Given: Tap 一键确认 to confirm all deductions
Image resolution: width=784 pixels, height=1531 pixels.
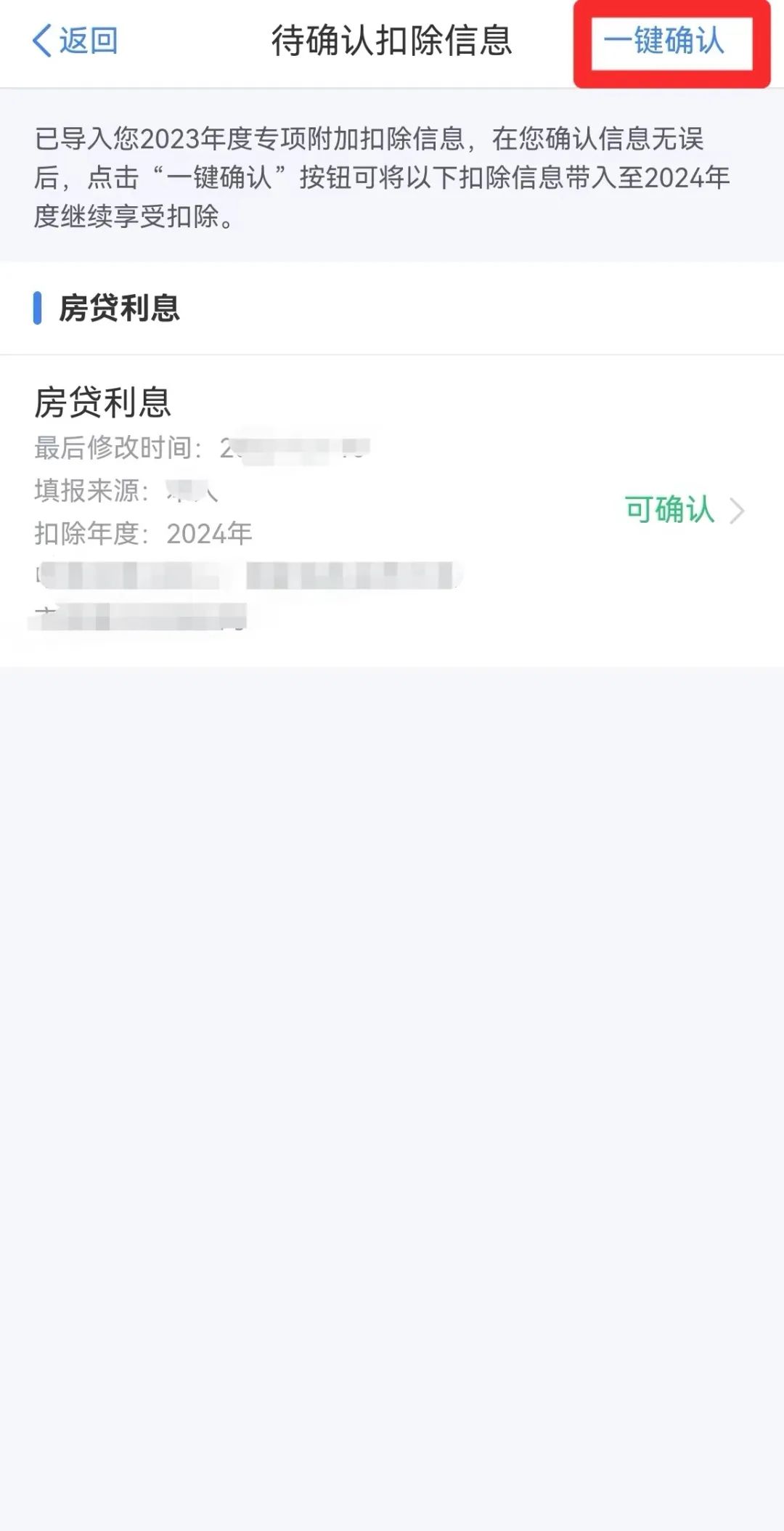Looking at the screenshot, I should coord(664,41).
